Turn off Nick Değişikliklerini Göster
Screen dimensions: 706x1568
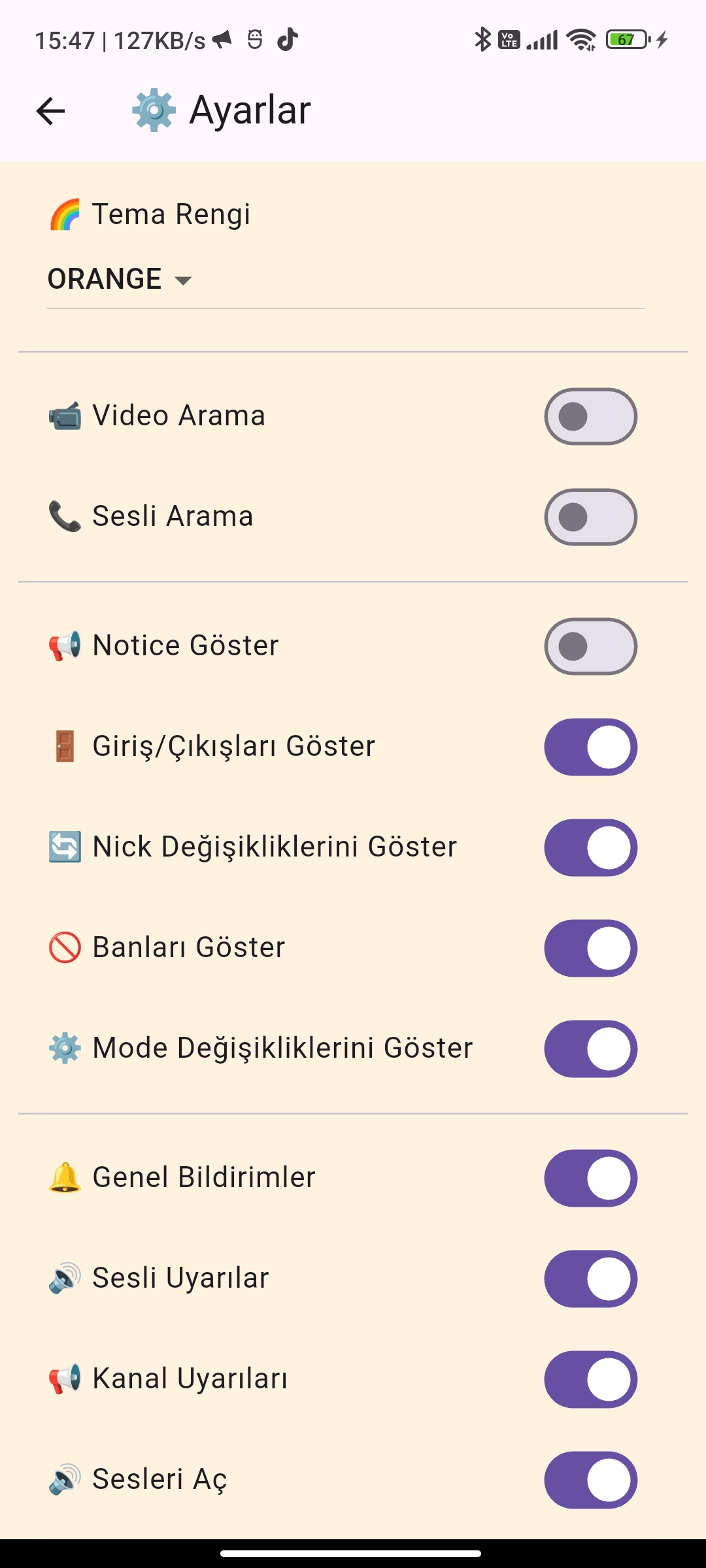[590, 847]
